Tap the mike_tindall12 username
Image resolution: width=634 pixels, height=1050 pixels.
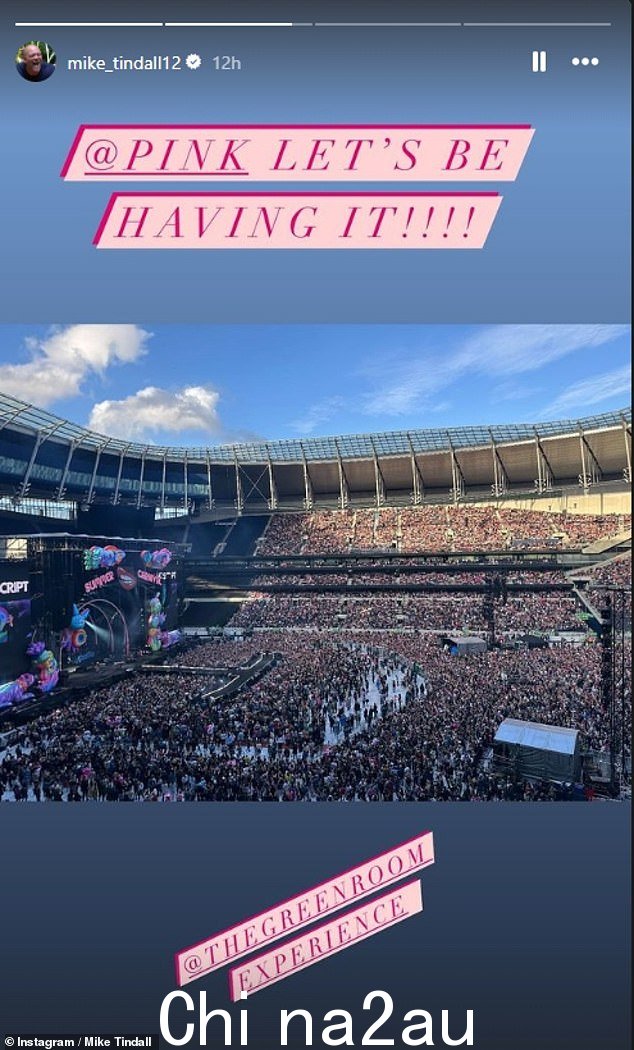pos(123,62)
